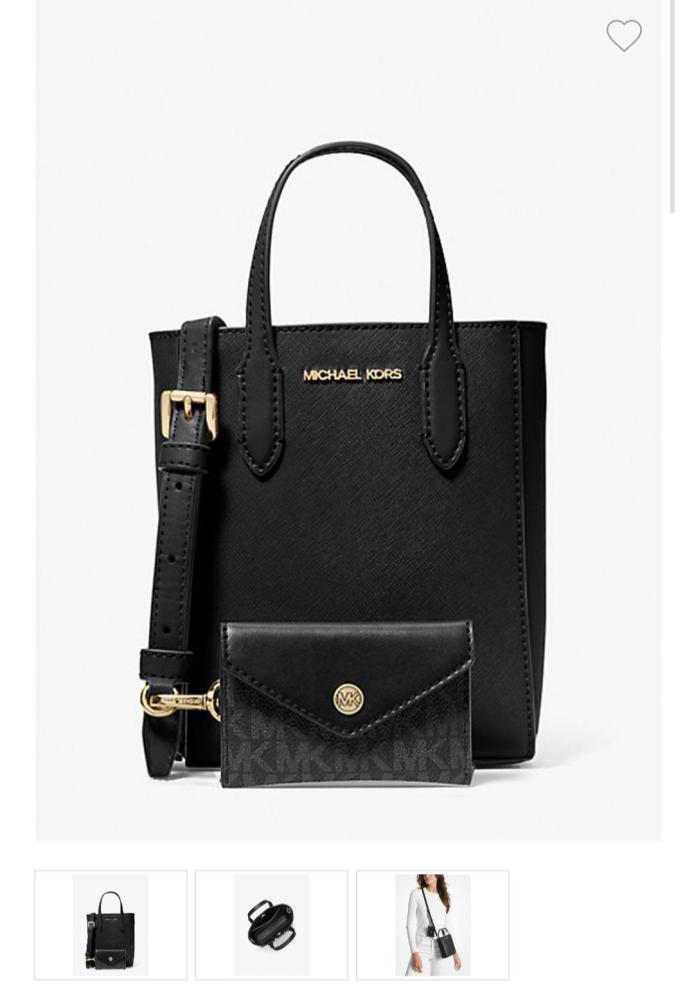This screenshot has height=1000, width=694.
Task: Show the thumbnail of model wearing the bag
Action: (432, 925)
